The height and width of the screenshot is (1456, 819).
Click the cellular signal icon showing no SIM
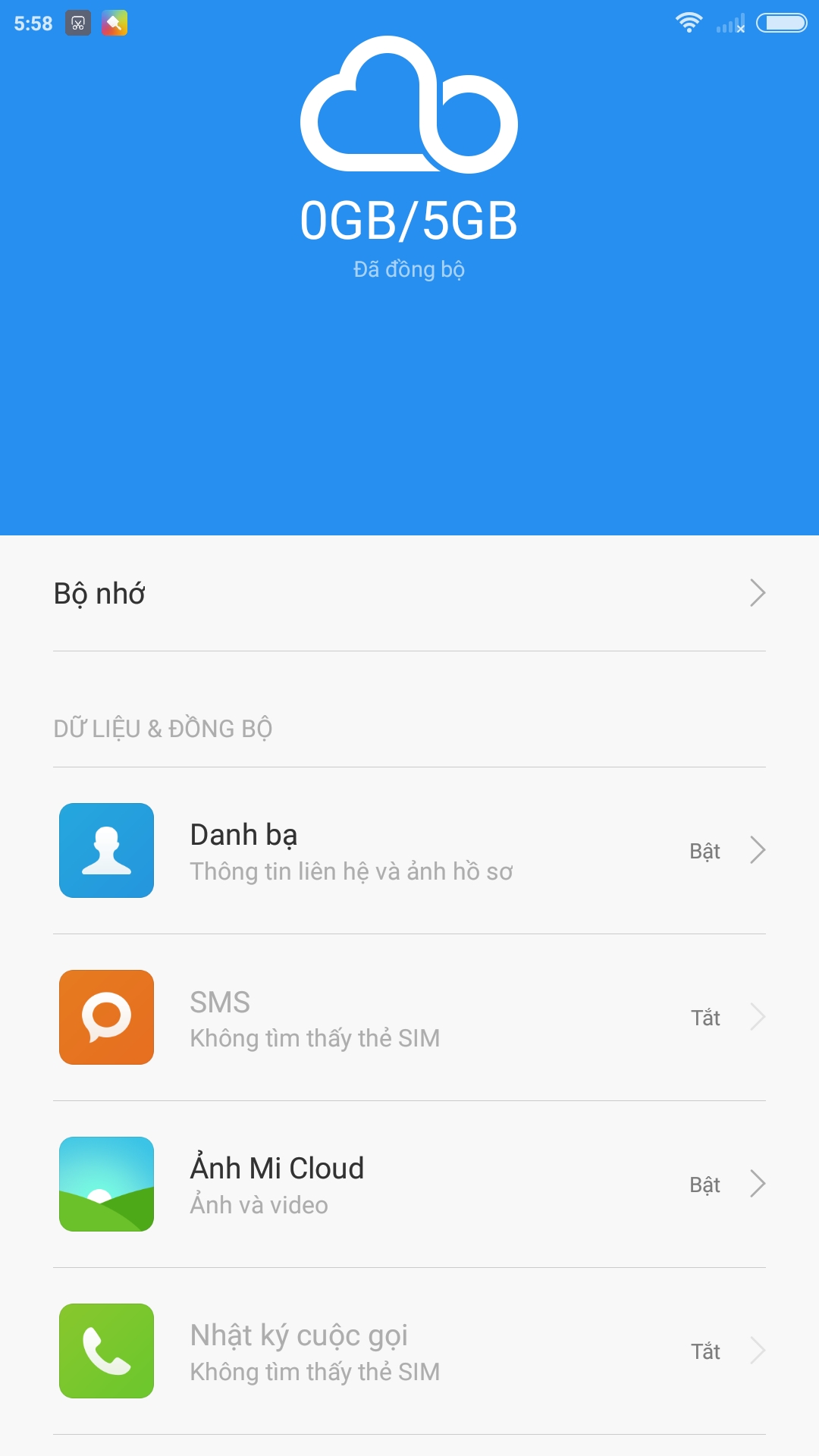click(726, 23)
